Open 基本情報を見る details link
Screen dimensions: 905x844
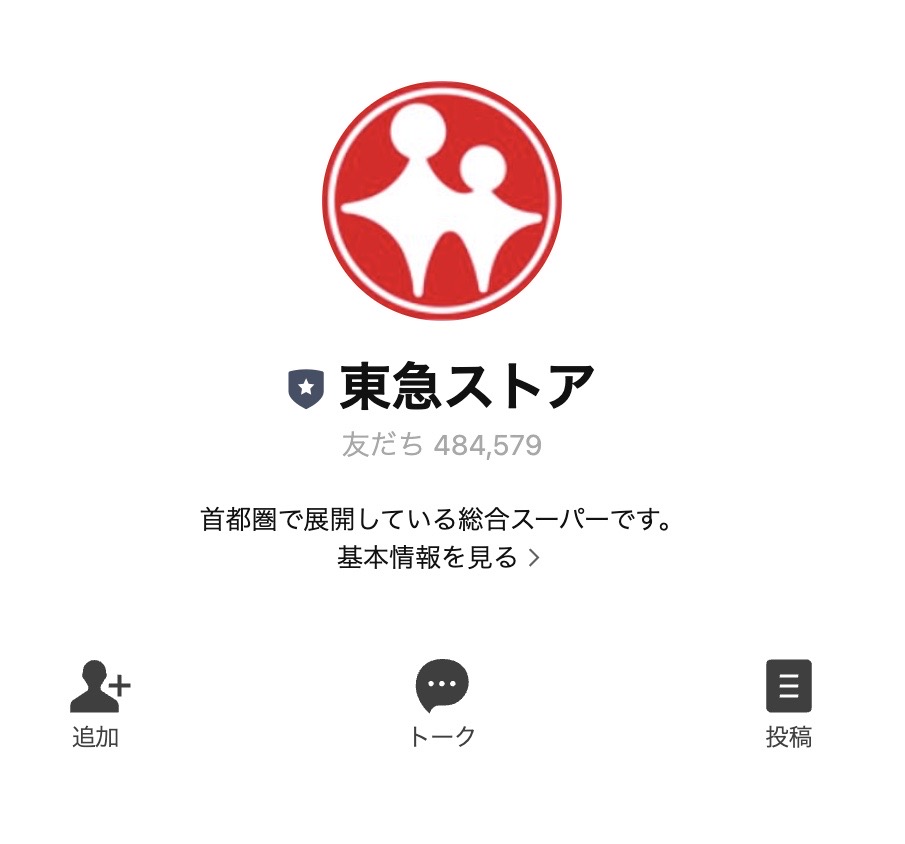pyautogui.click(x=438, y=557)
